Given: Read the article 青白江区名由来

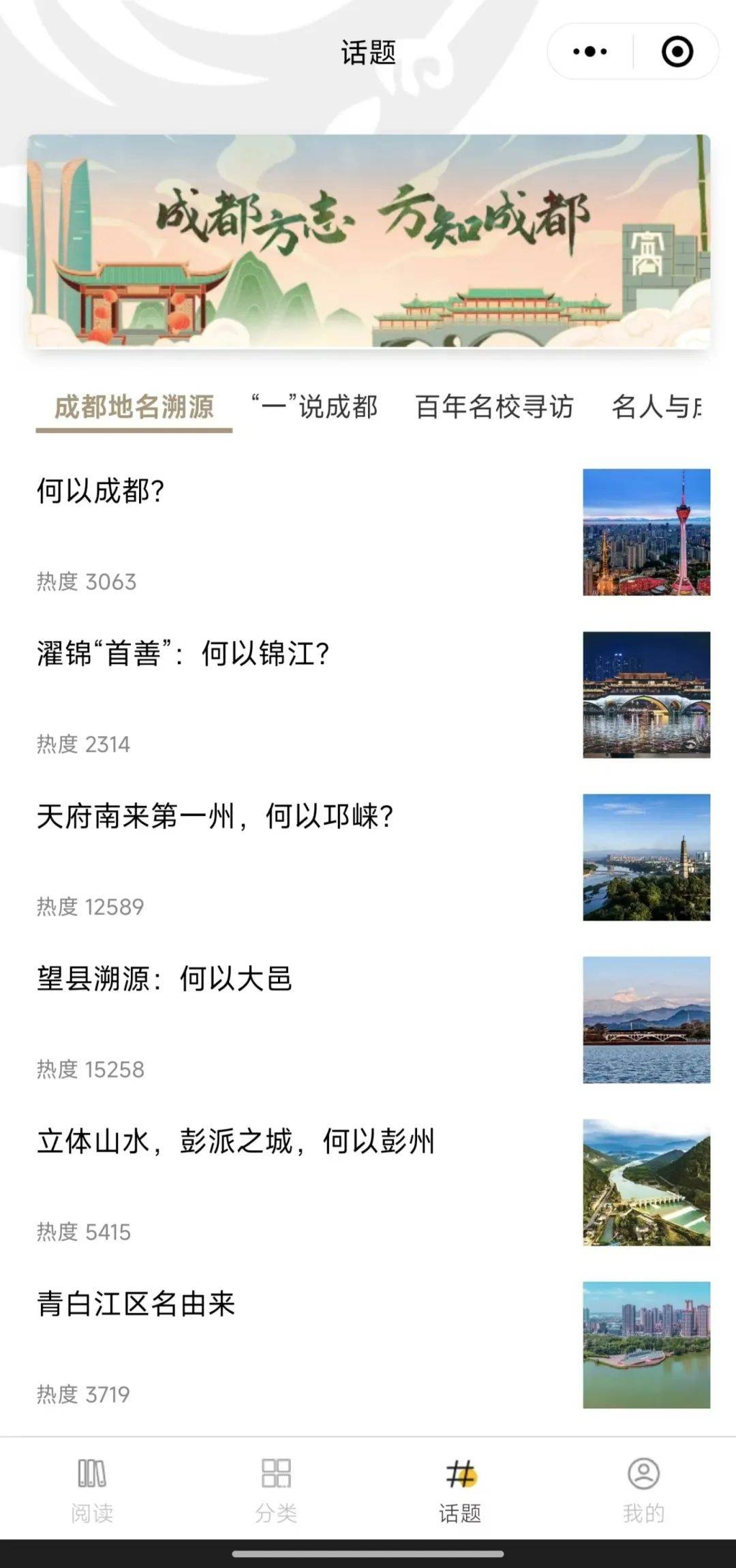Looking at the screenshot, I should tap(136, 1303).
